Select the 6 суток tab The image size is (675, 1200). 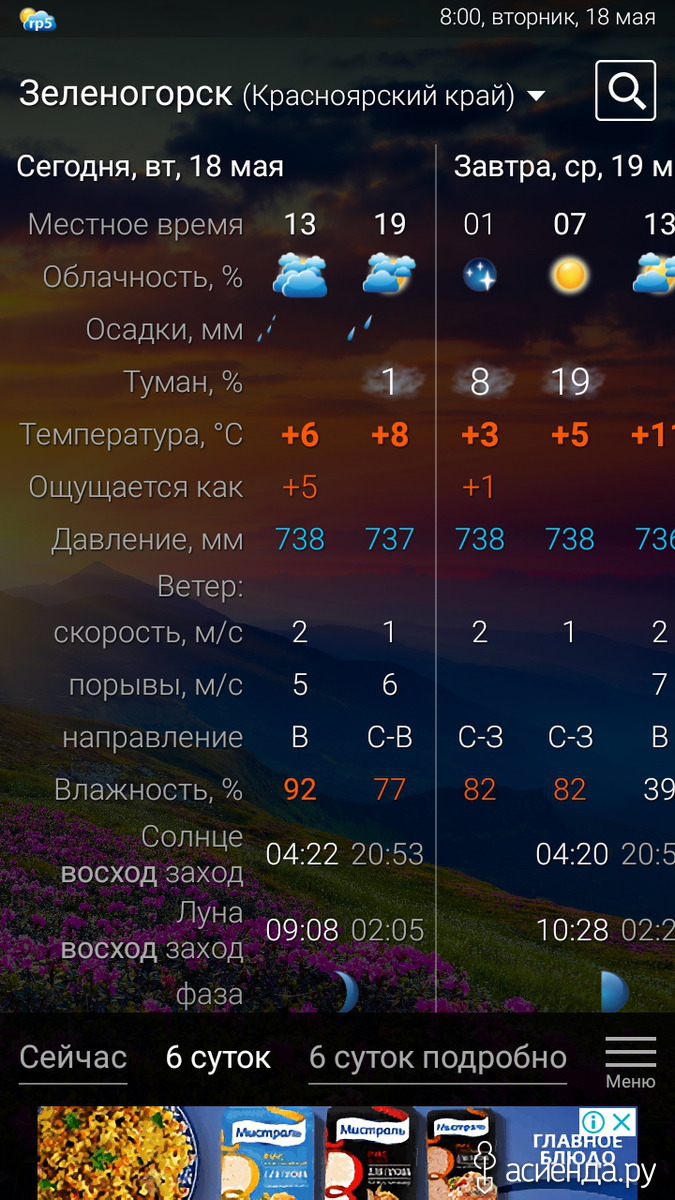(218, 1058)
